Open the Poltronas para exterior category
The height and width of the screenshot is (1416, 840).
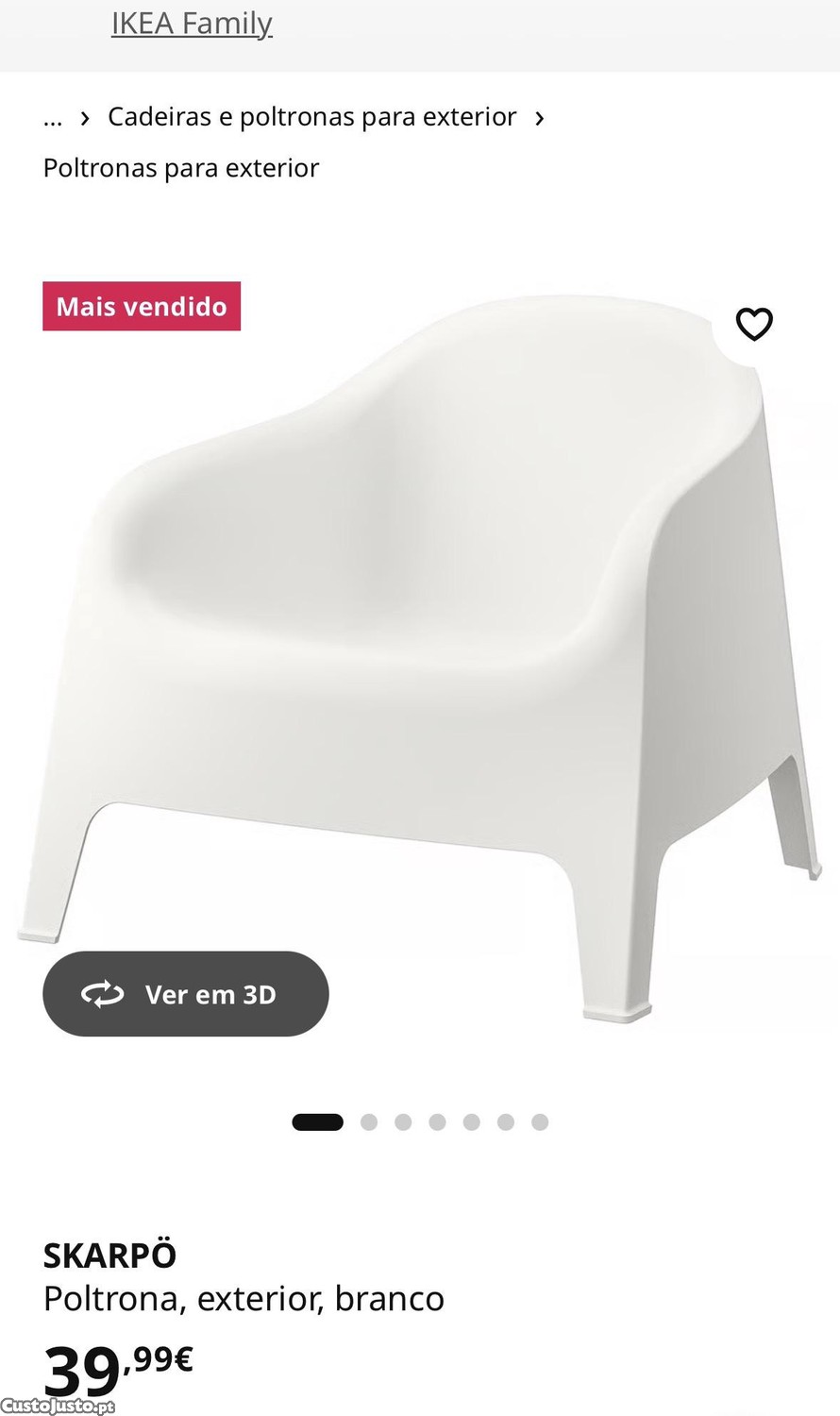pos(181,168)
